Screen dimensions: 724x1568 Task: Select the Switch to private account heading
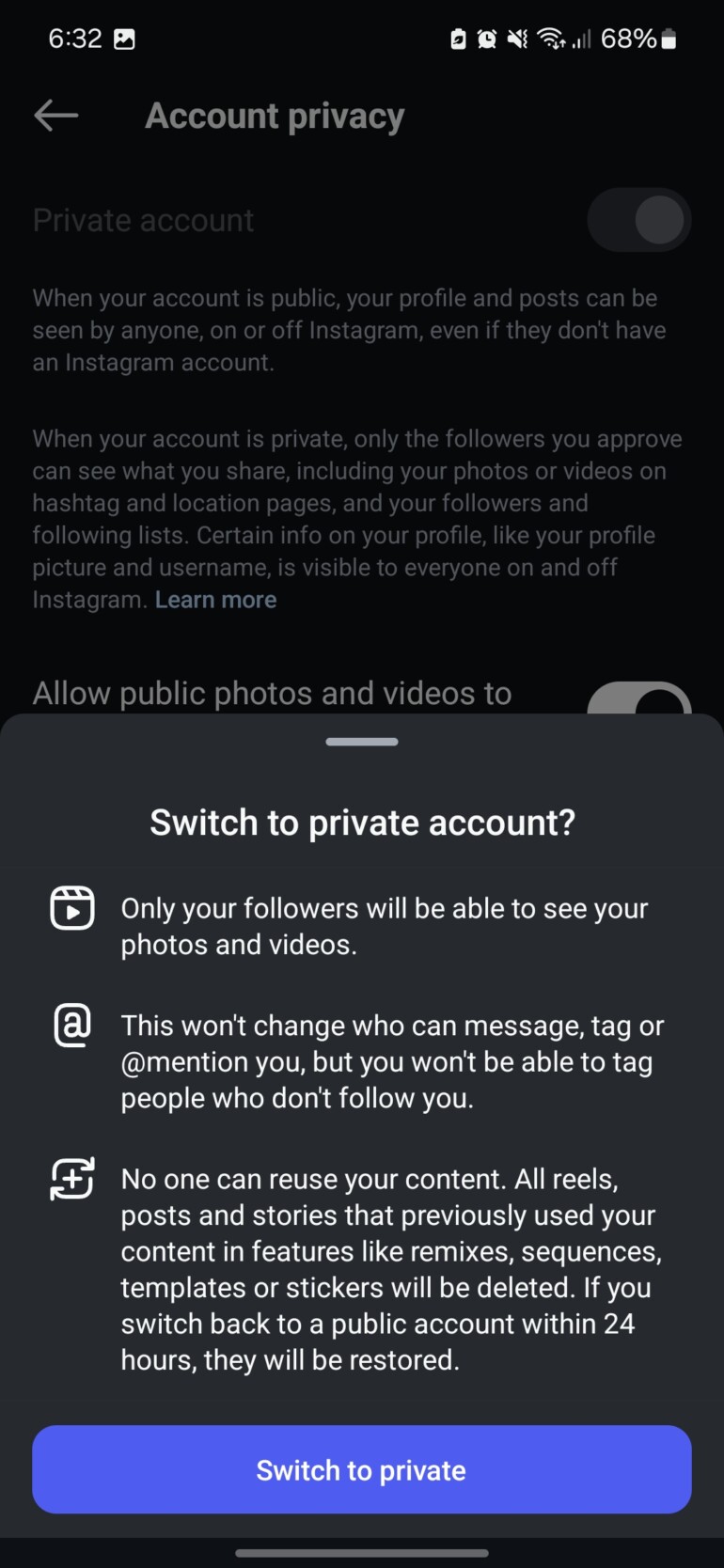[x=361, y=822]
